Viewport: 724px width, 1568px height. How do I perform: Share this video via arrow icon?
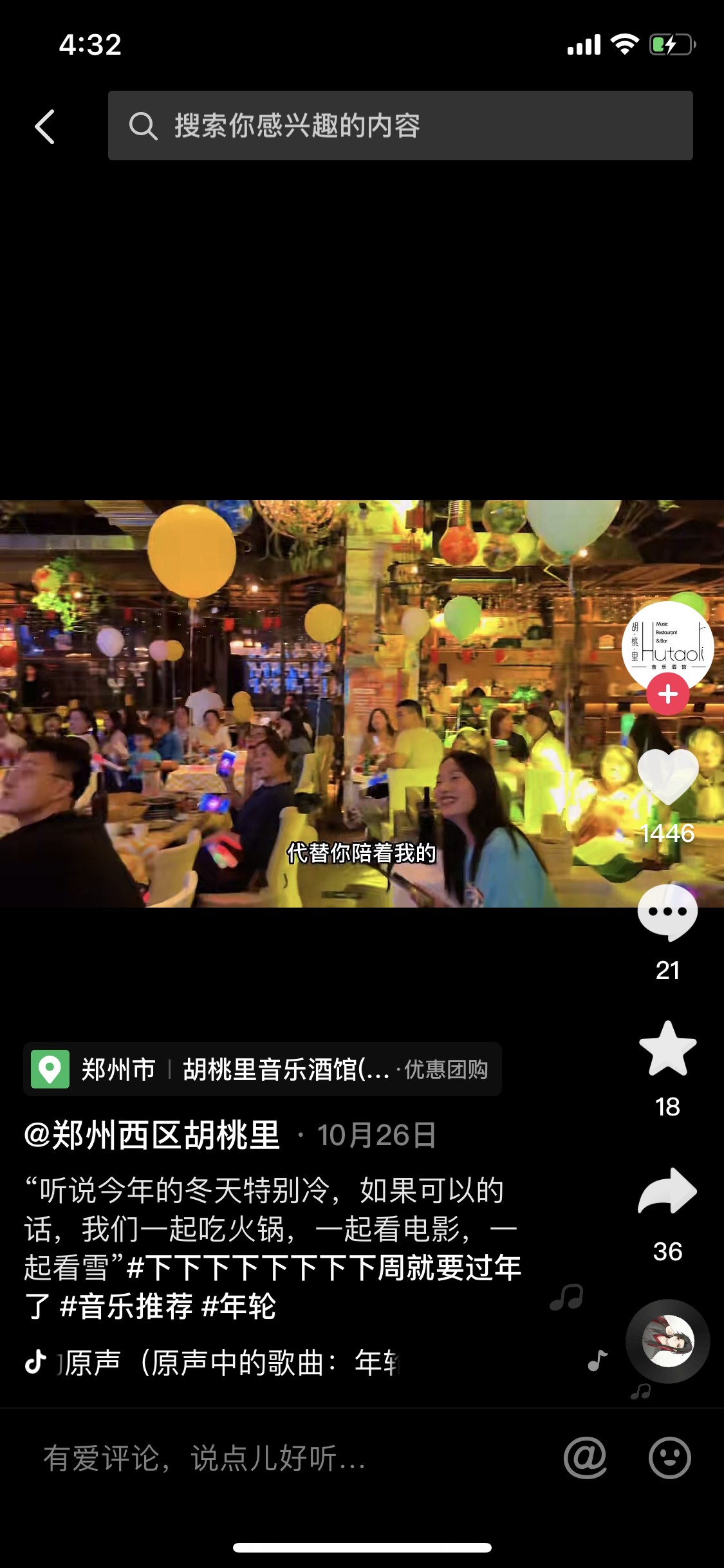click(x=667, y=1191)
